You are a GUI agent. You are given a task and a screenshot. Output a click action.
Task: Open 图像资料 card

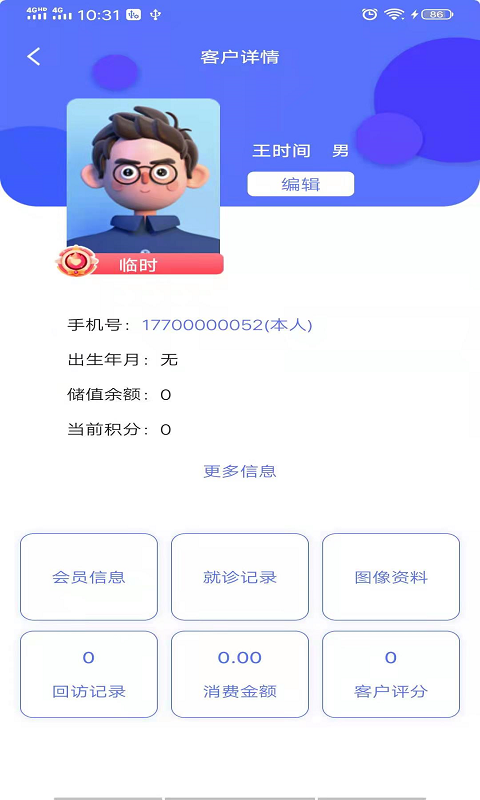click(391, 577)
